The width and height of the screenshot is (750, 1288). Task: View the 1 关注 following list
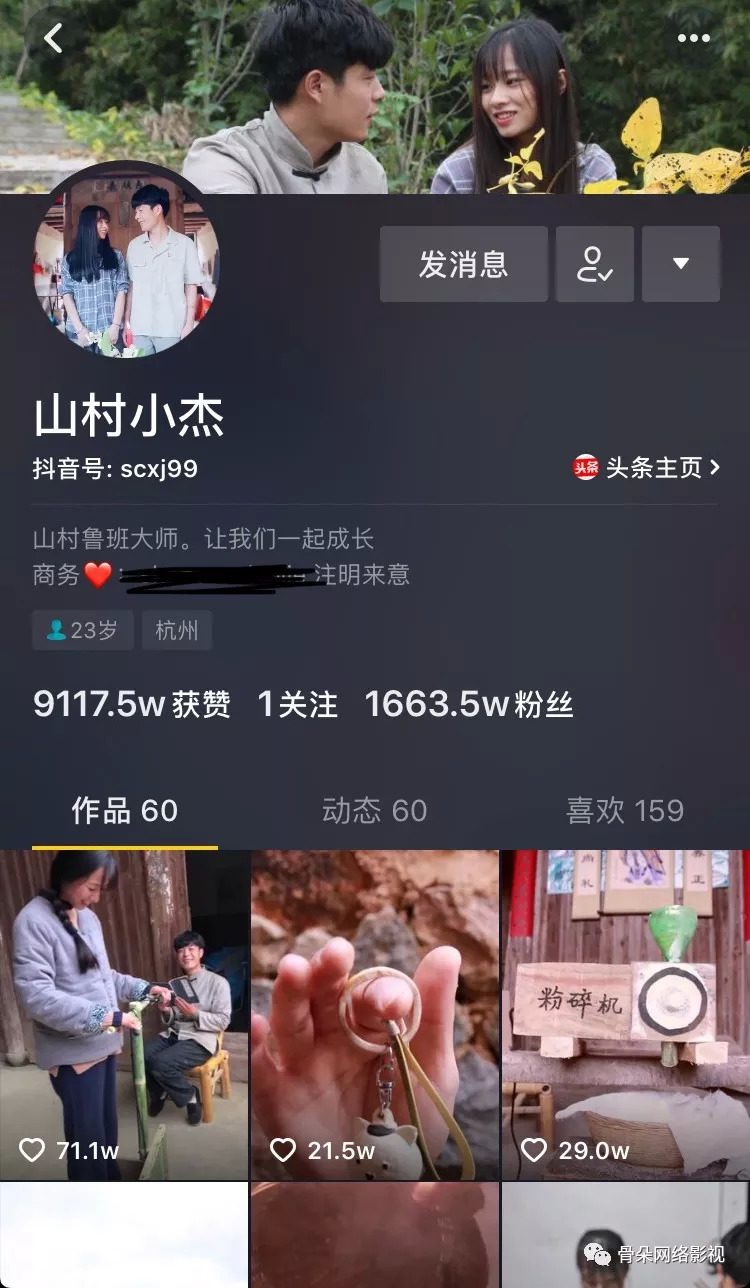(297, 705)
